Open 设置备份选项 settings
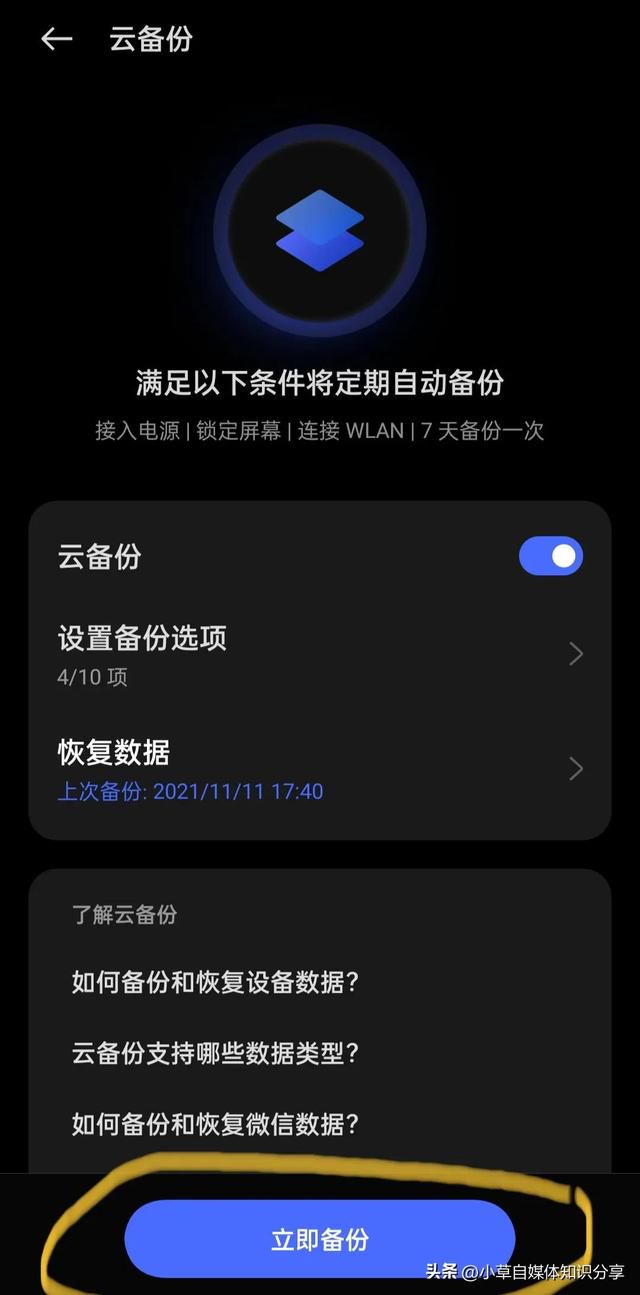640x1295 pixels. point(320,655)
